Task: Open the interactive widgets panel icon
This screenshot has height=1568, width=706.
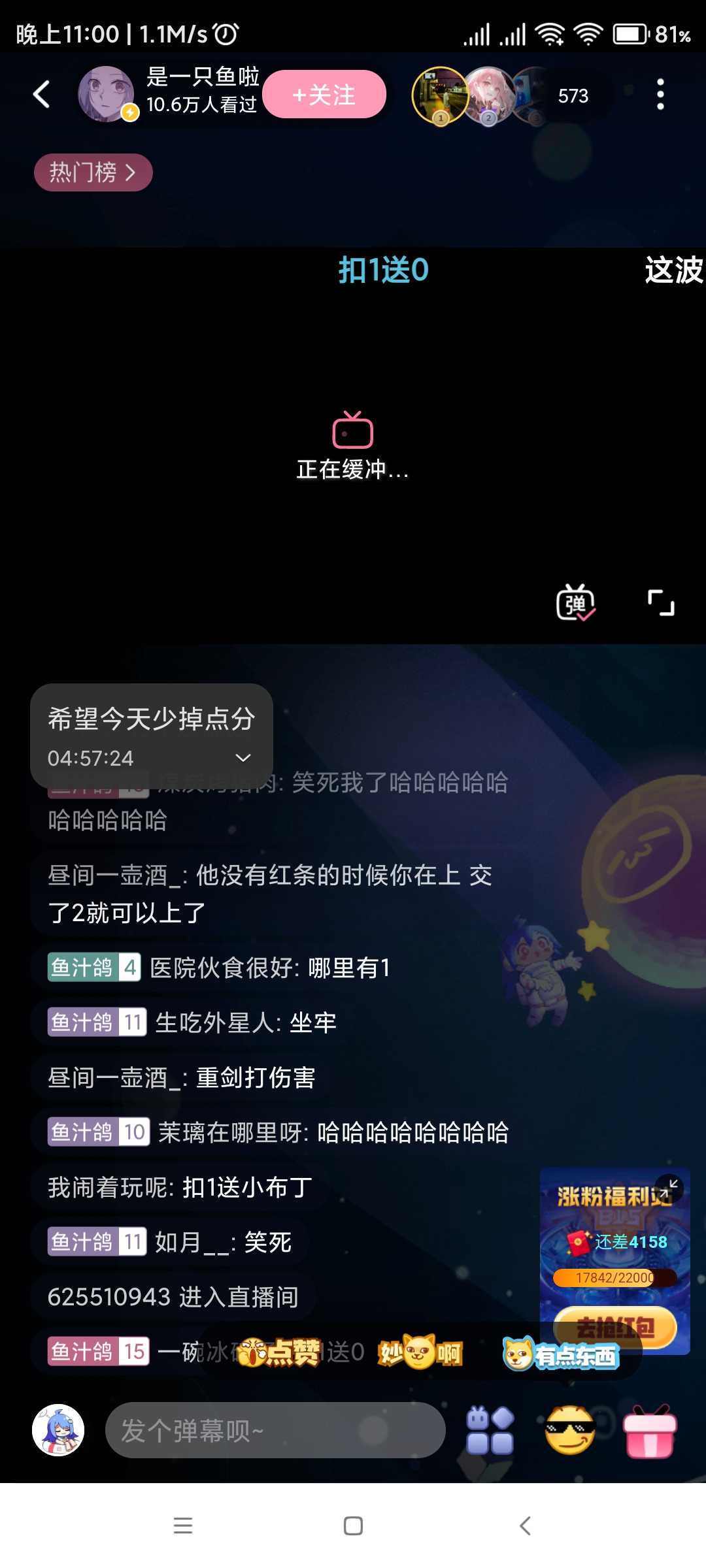Action: [490, 1430]
